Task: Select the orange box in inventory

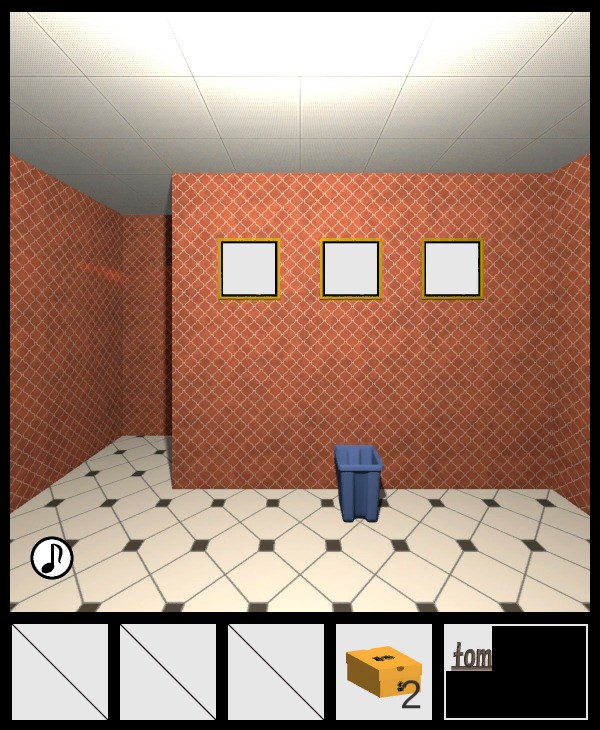Action: (x=383, y=671)
